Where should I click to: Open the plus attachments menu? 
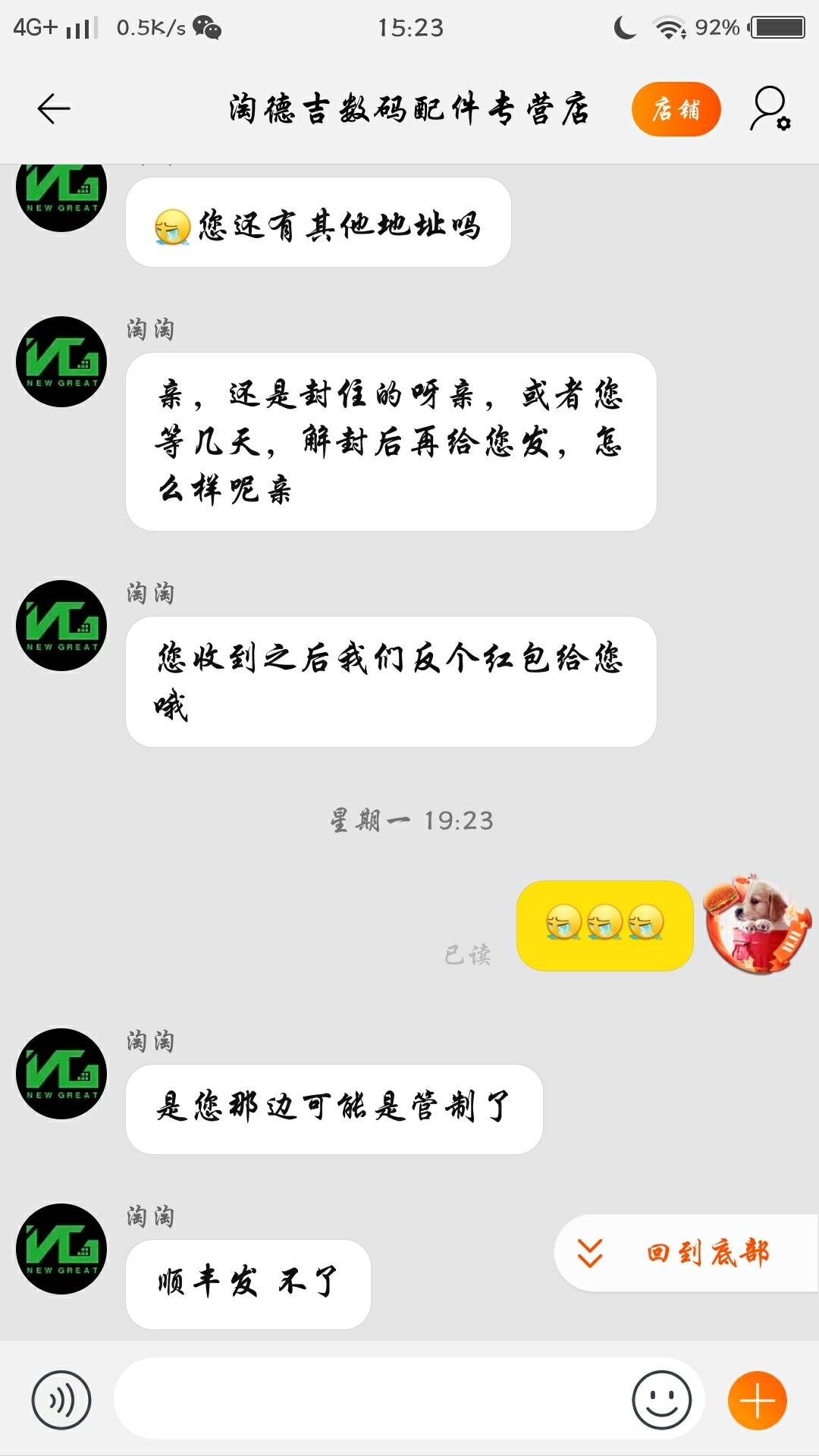(757, 1400)
